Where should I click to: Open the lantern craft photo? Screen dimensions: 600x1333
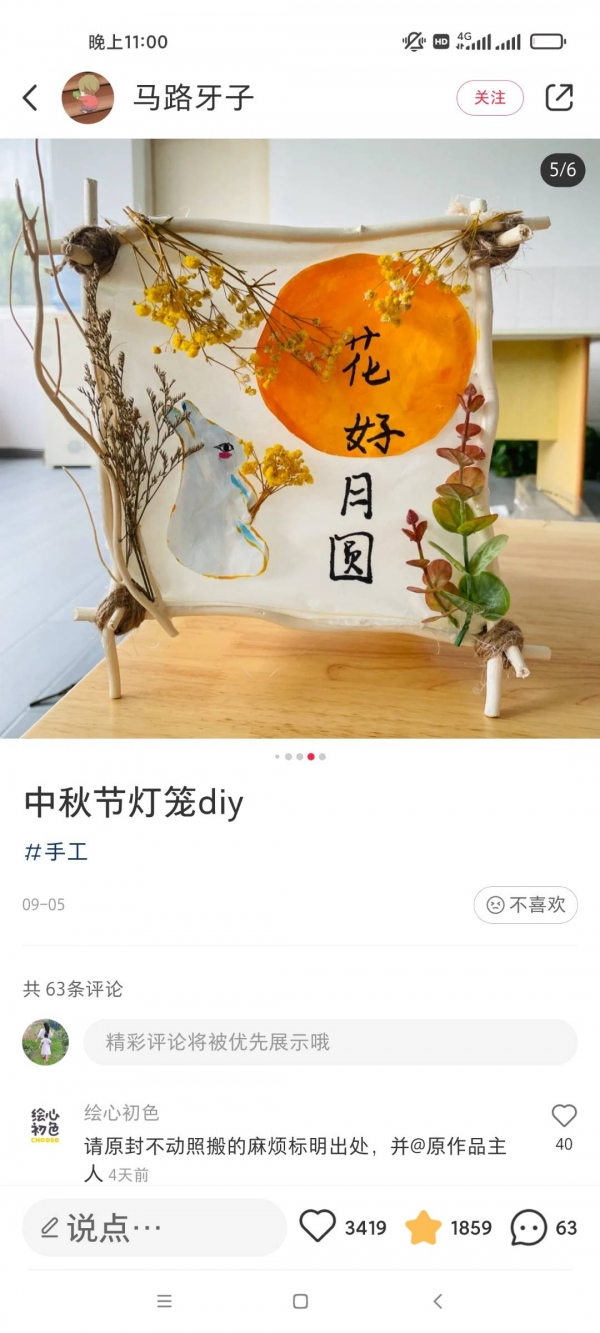point(300,438)
